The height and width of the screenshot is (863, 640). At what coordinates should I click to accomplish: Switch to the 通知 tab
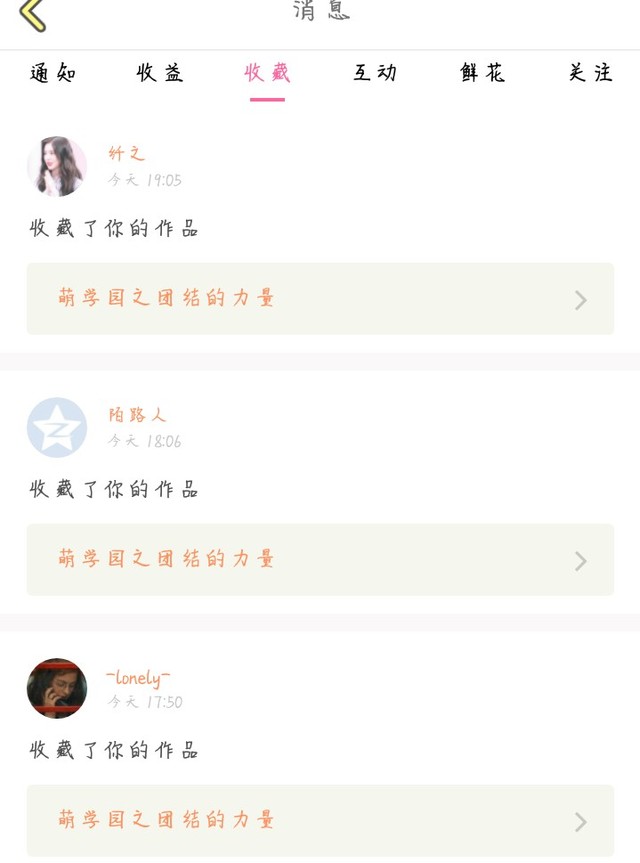[x=53, y=73]
